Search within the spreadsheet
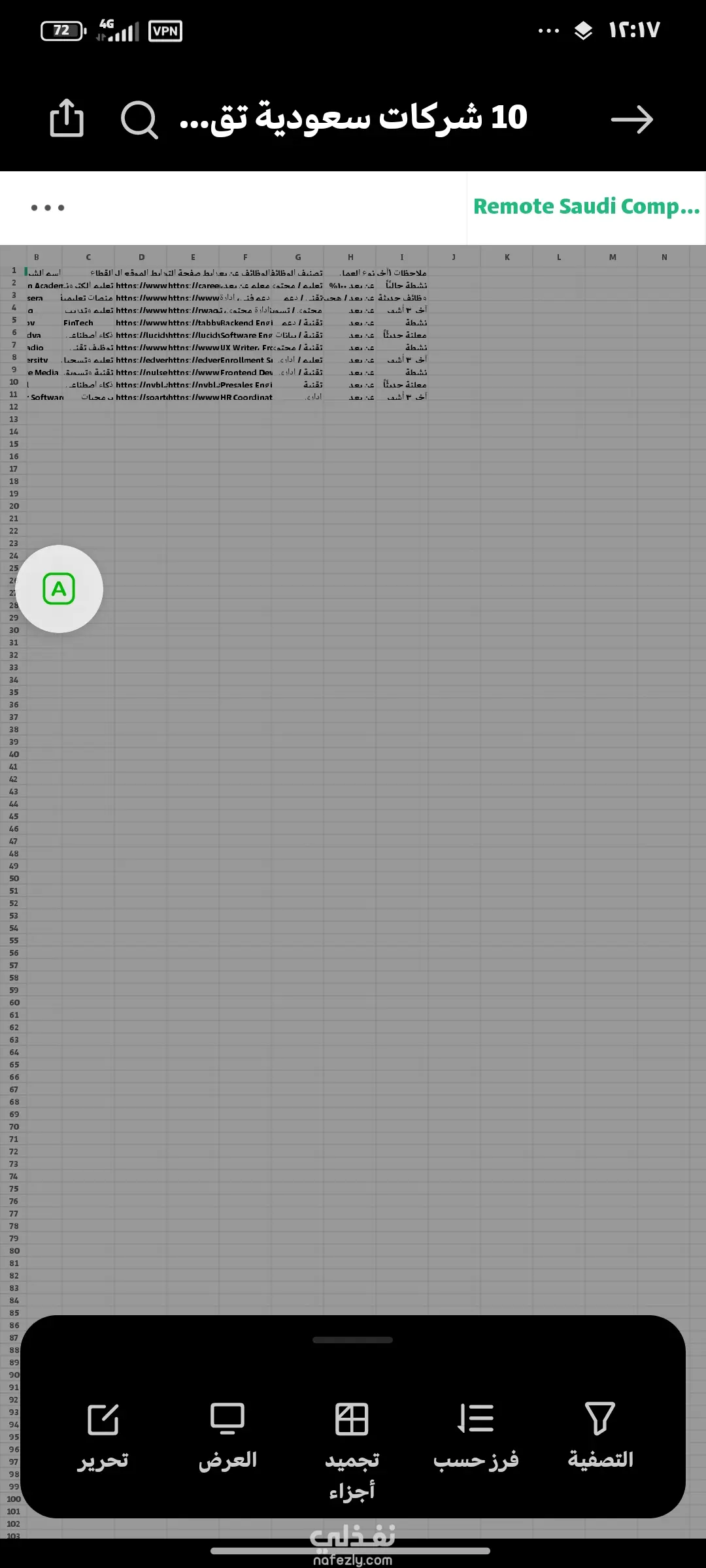This screenshot has height=1568, width=706. (x=139, y=120)
